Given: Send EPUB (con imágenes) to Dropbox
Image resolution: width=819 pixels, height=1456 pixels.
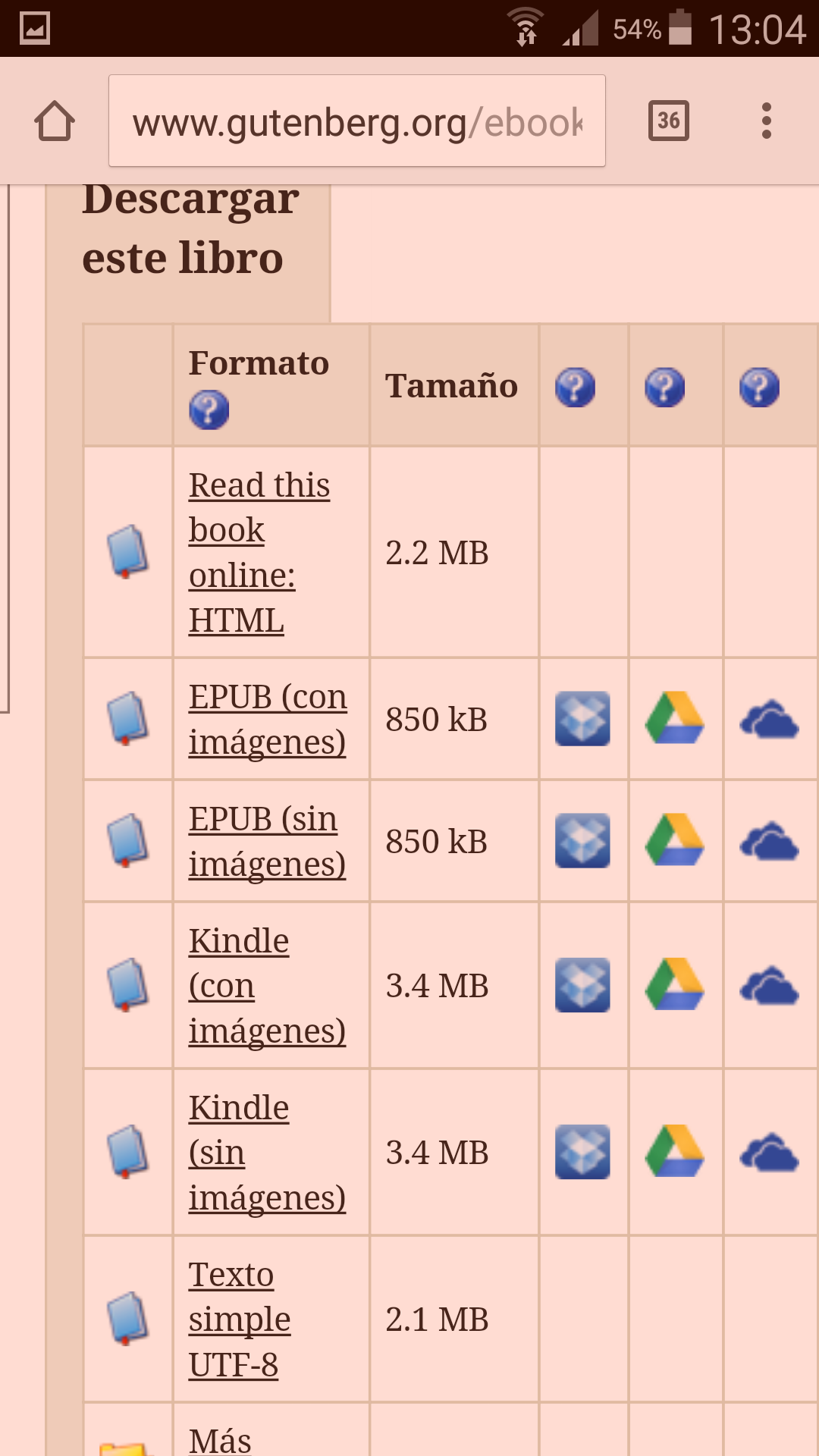Looking at the screenshot, I should point(582,718).
